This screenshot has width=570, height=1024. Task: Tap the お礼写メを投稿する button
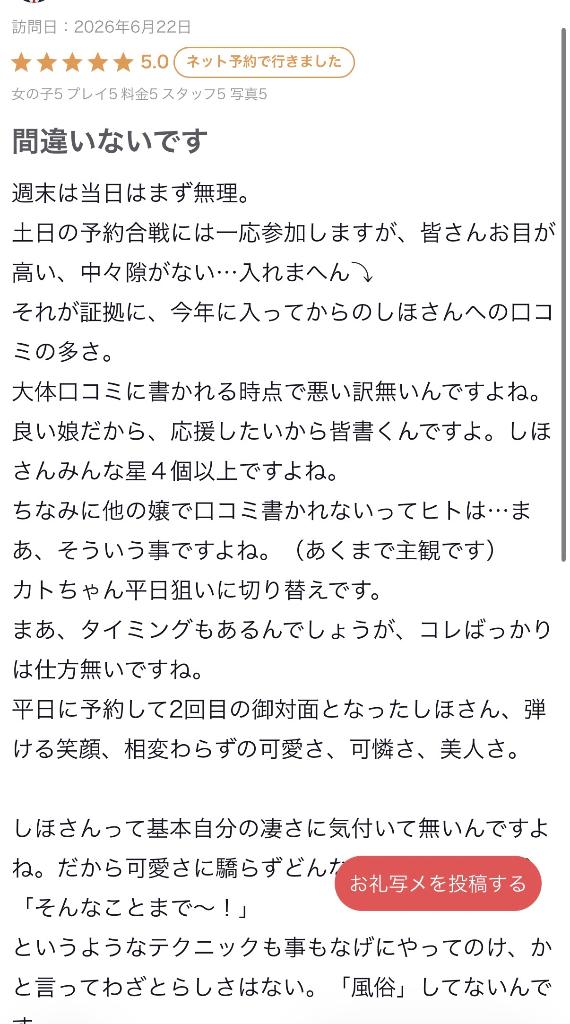pyautogui.click(x=437, y=884)
